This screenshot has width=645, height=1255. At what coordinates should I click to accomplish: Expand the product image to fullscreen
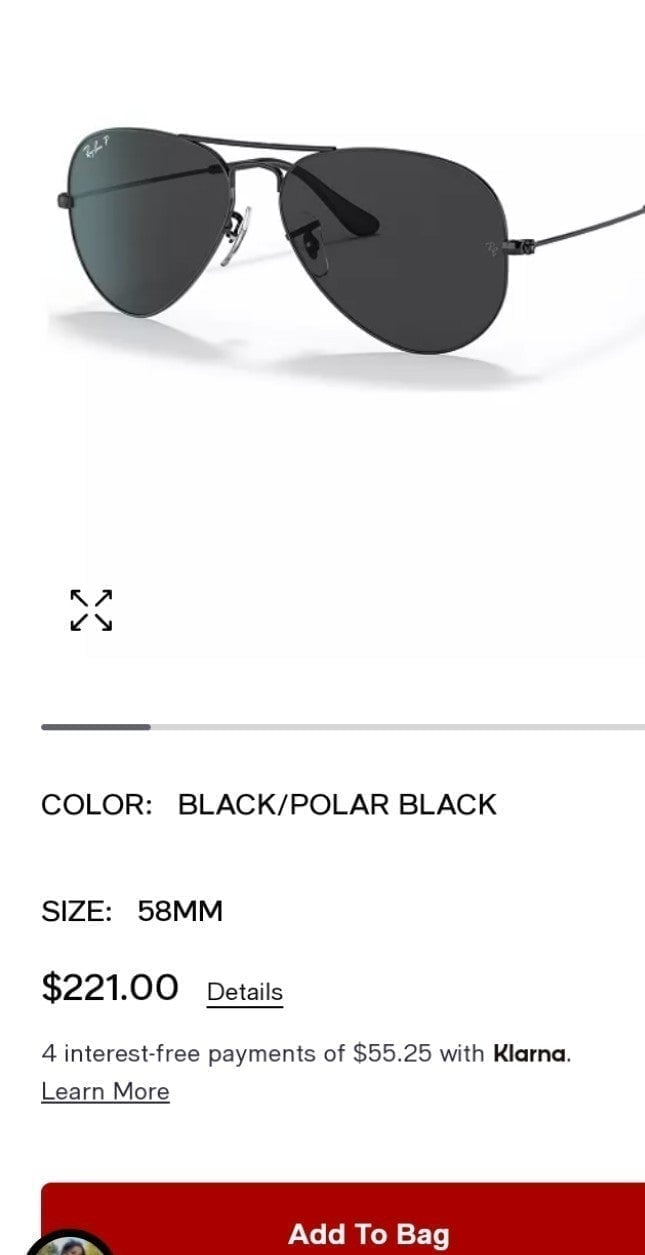tap(91, 610)
